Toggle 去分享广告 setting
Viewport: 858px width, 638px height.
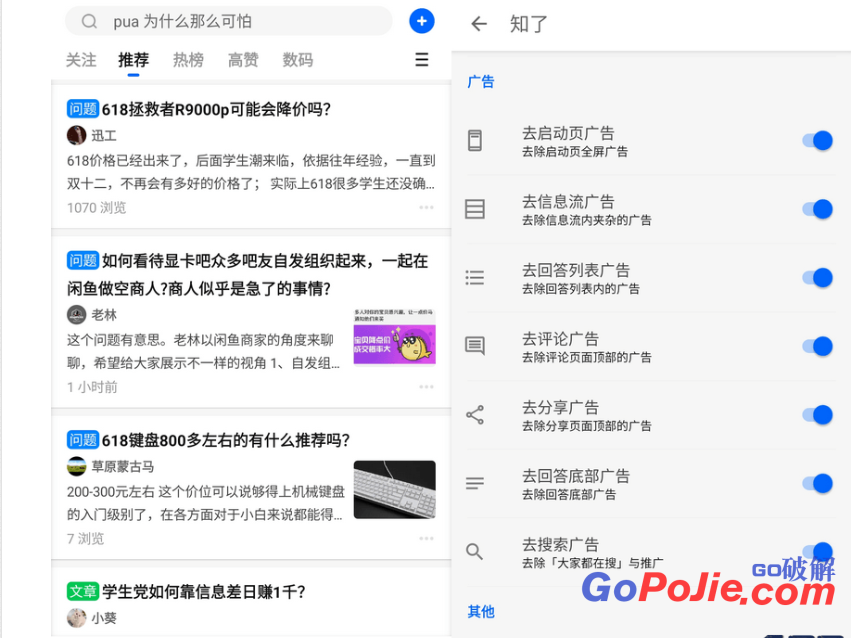pyautogui.click(x=818, y=415)
